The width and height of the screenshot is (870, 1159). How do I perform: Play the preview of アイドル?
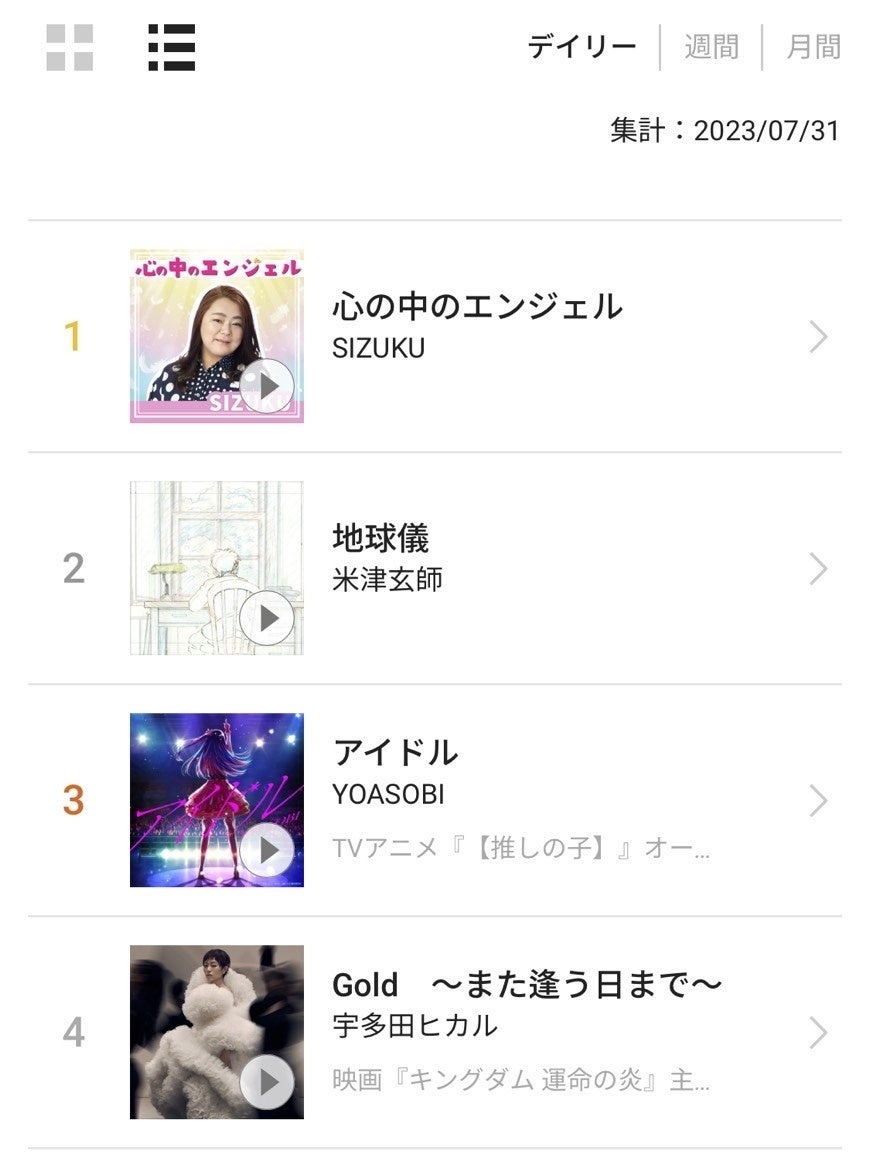[x=267, y=850]
